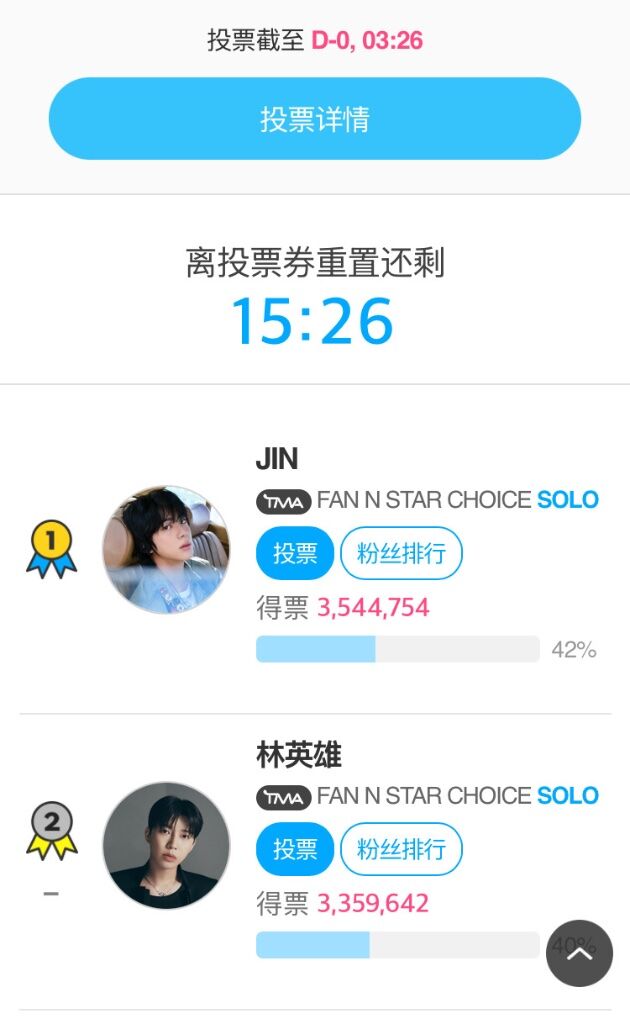Open the 投票详情 voting details button
This screenshot has width=630, height=1024.
(x=314, y=119)
